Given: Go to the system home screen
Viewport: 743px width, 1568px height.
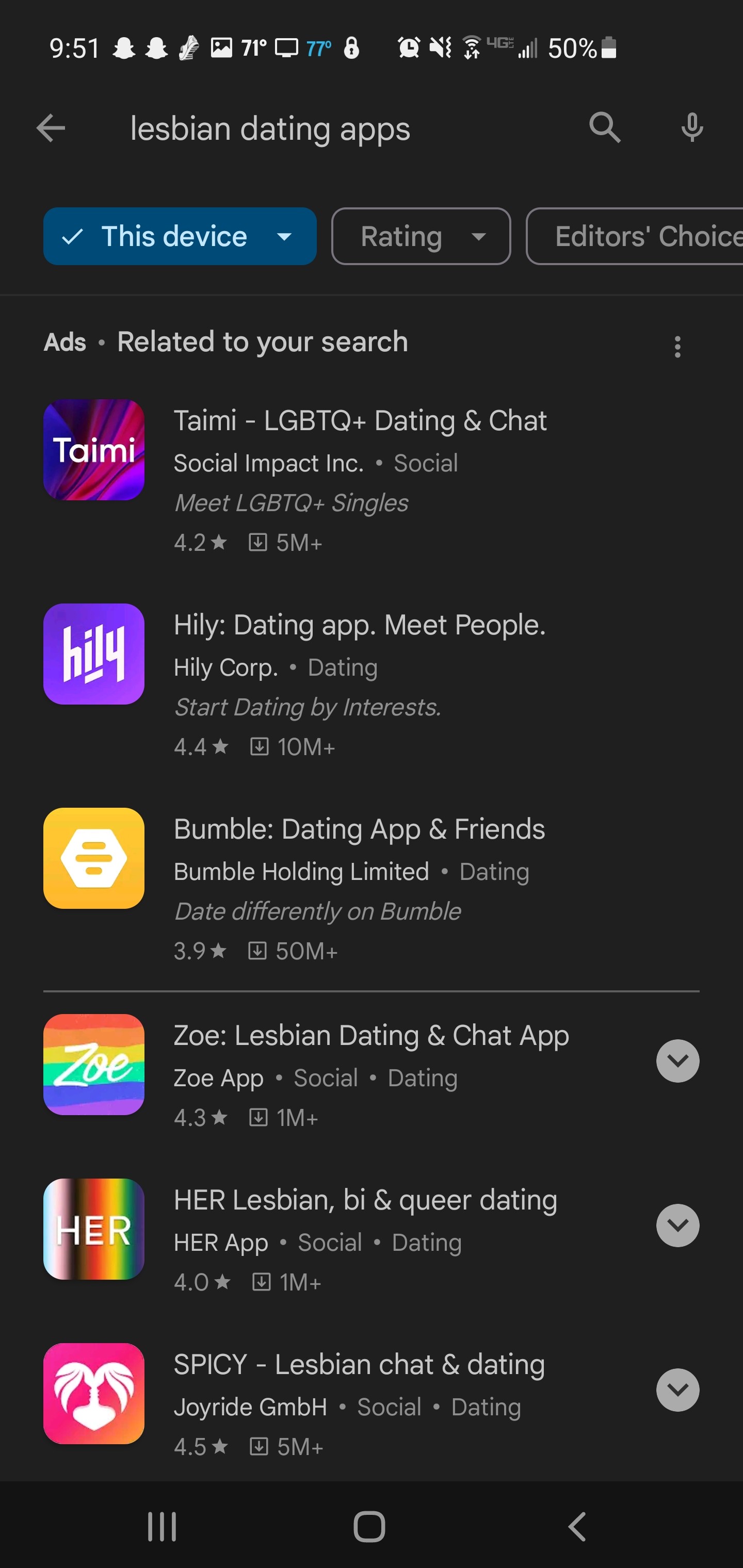Looking at the screenshot, I should point(369,1526).
